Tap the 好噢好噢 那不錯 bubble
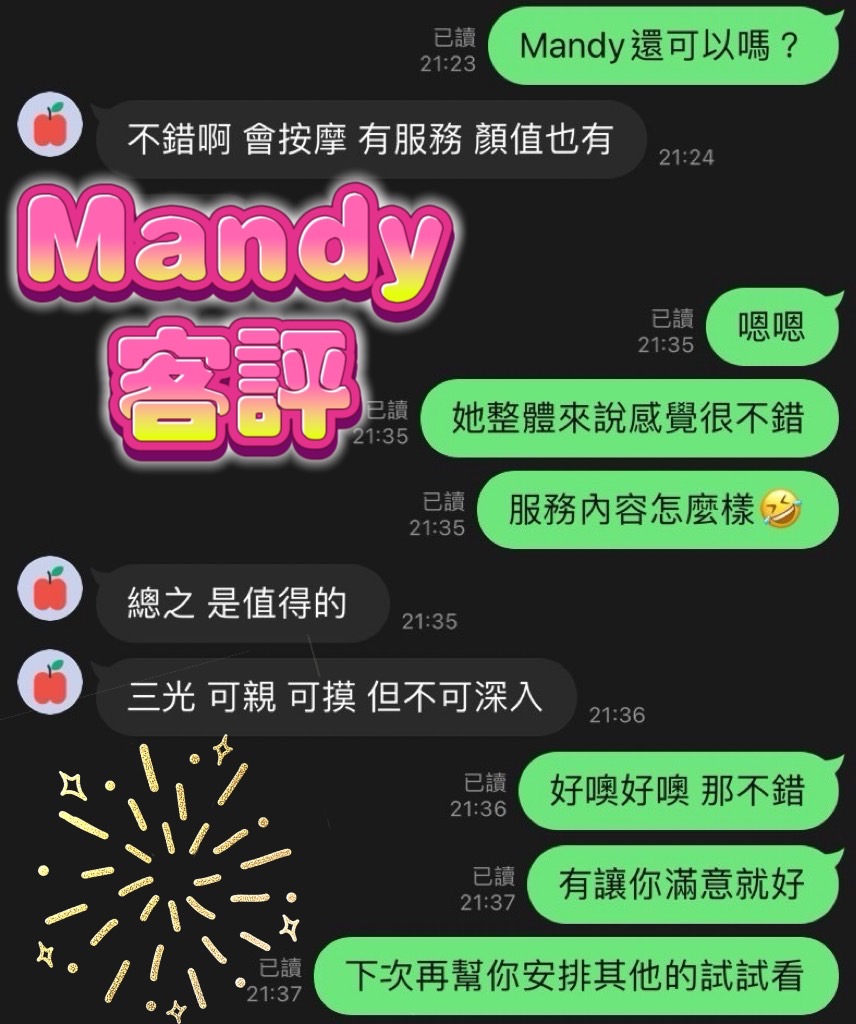Image resolution: width=856 pixels, height=1024 pixels. [679, 790]
